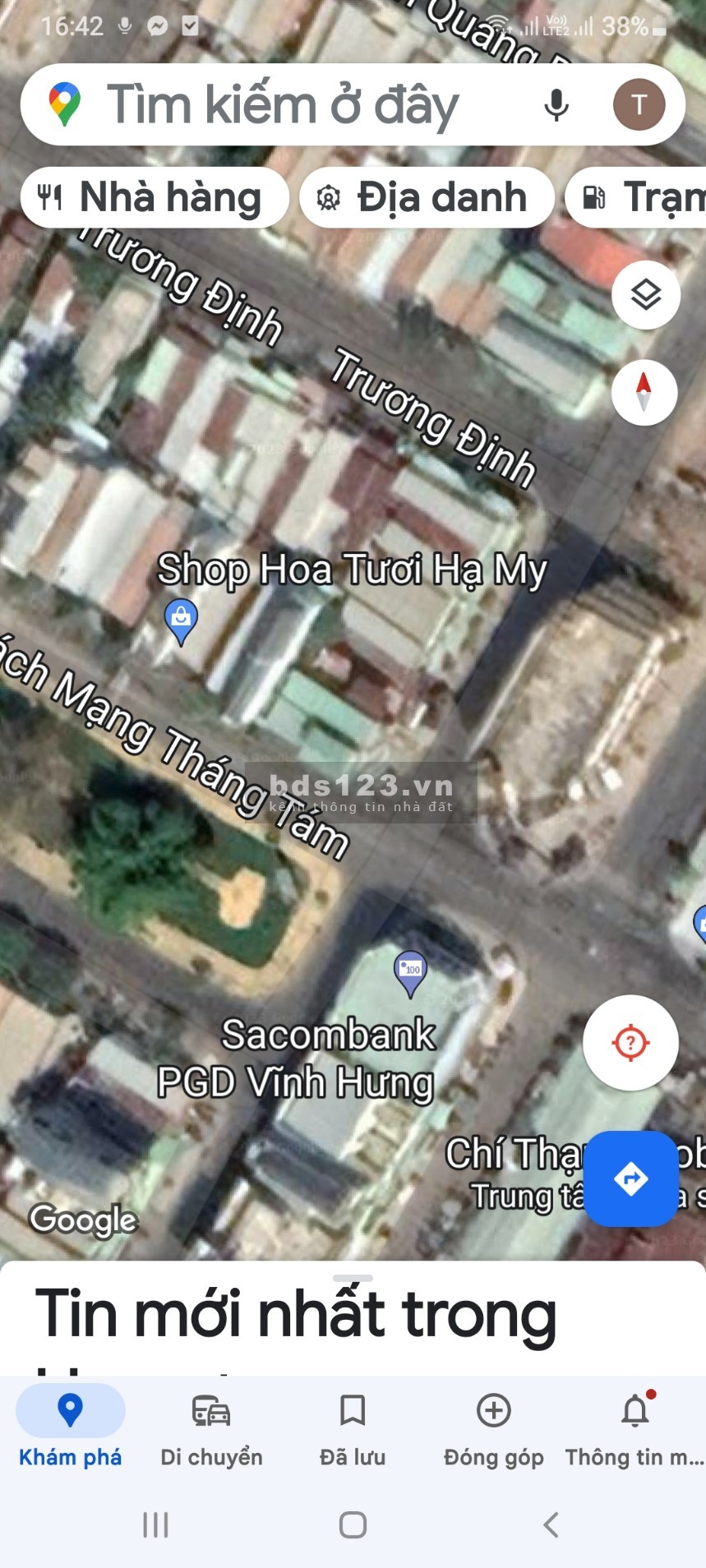Open the account profile avatar T
Image resolution: width=706 pixels, height=1568 pixels.
(639, 105)
